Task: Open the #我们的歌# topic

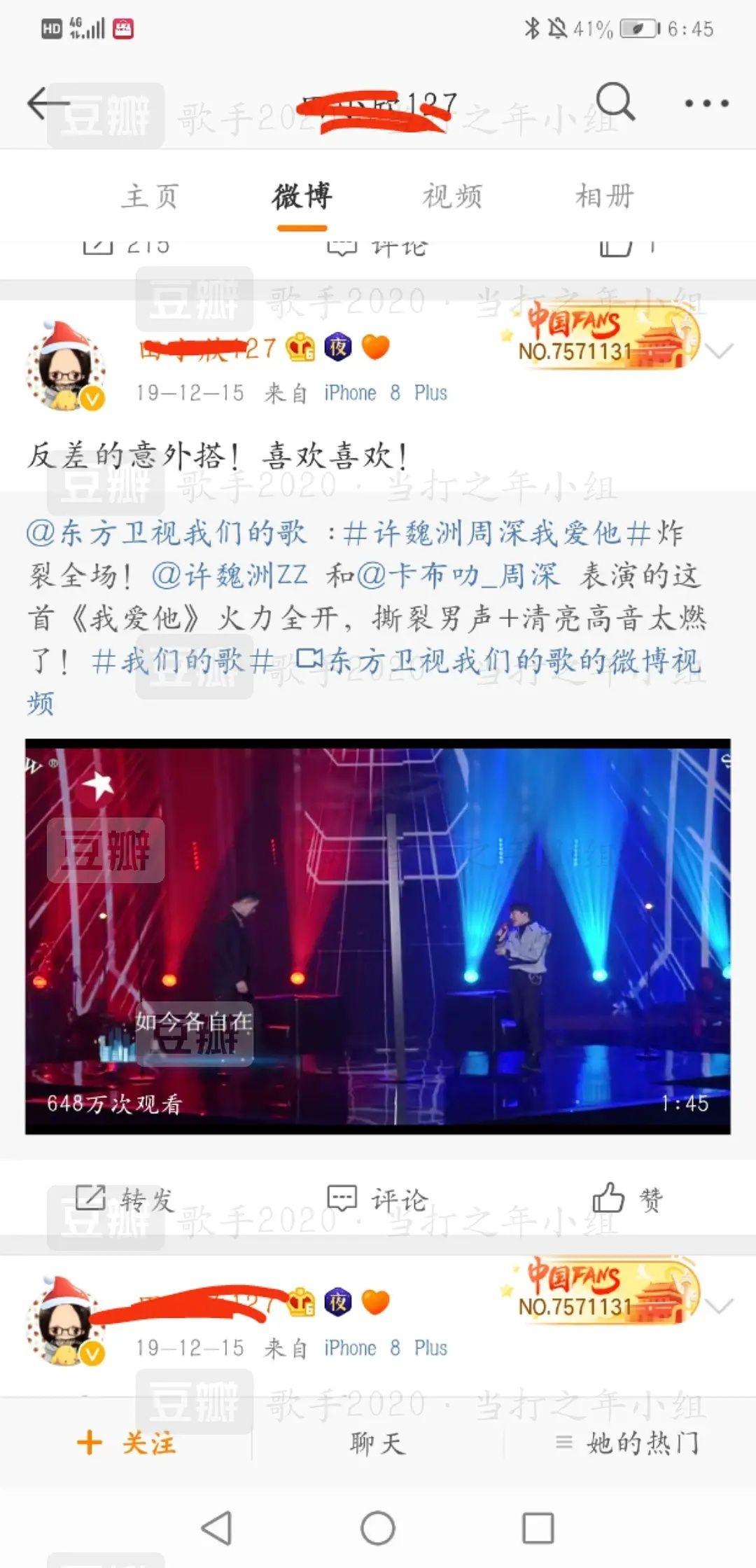Action: [182, 661]
